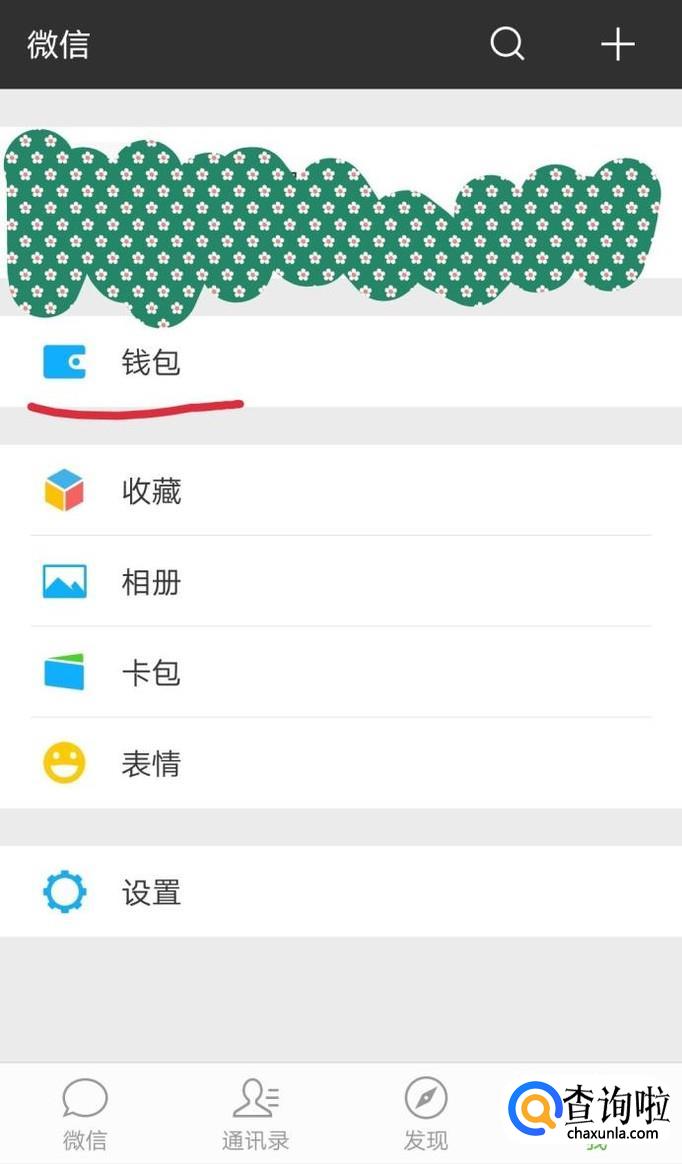Open 设置 (Settings)
Image resolution: width=682 pixels, height=1164 pixels.
(x=150, y=892)
